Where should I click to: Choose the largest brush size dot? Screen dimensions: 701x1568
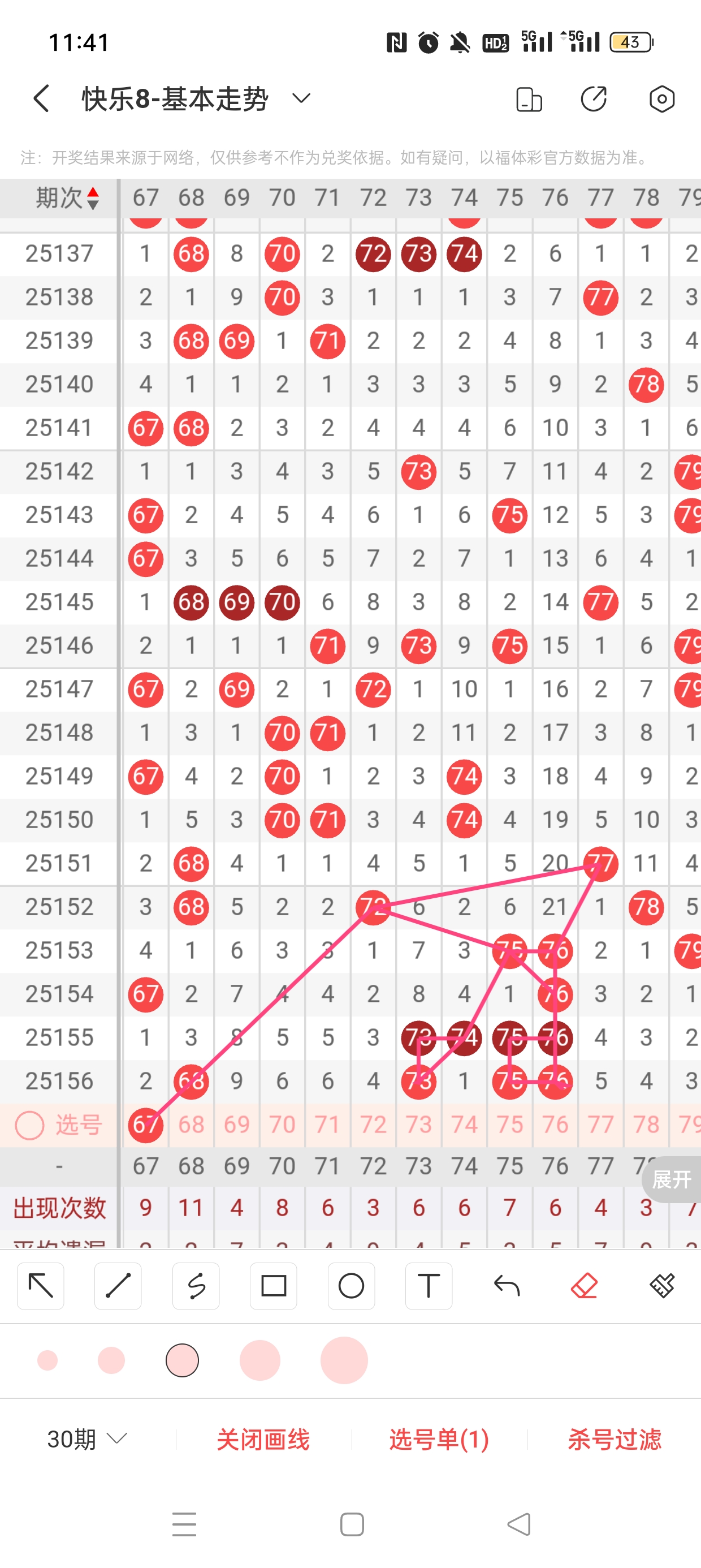pos(344,1360)
